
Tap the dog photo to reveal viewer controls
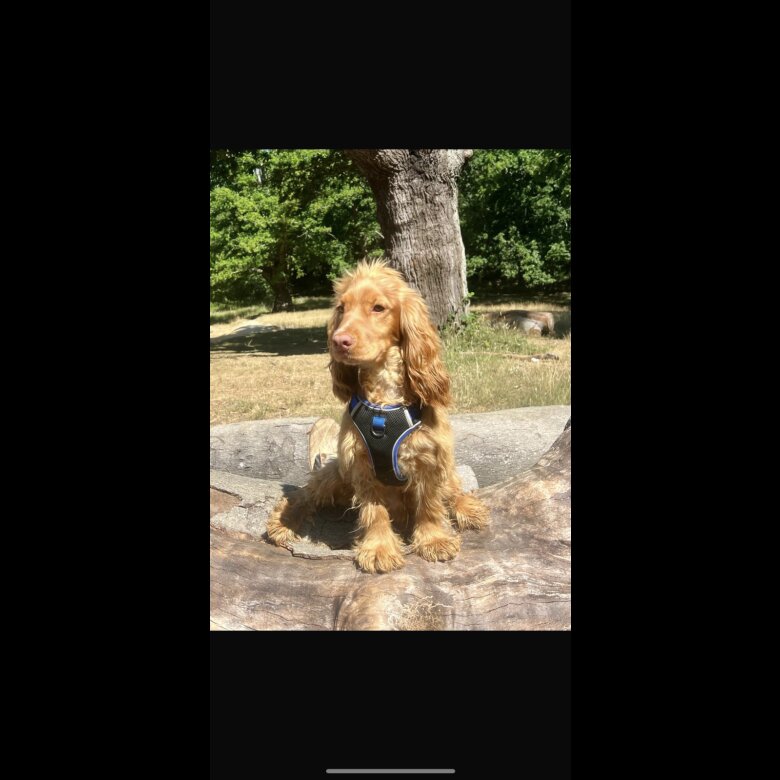pyautogui.click(x=390, y=390)
